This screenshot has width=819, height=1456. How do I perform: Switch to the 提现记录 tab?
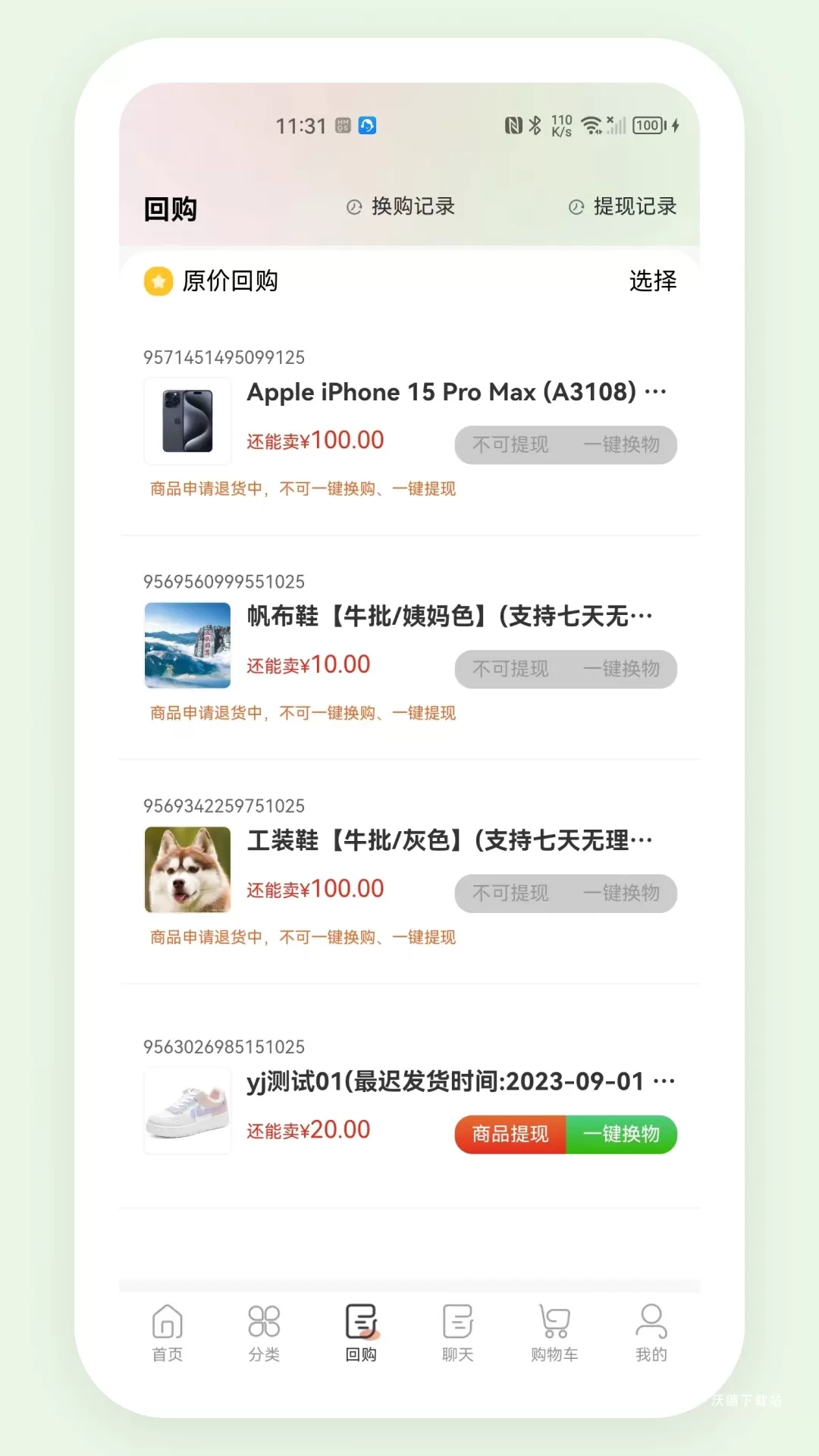pos(635,206)
